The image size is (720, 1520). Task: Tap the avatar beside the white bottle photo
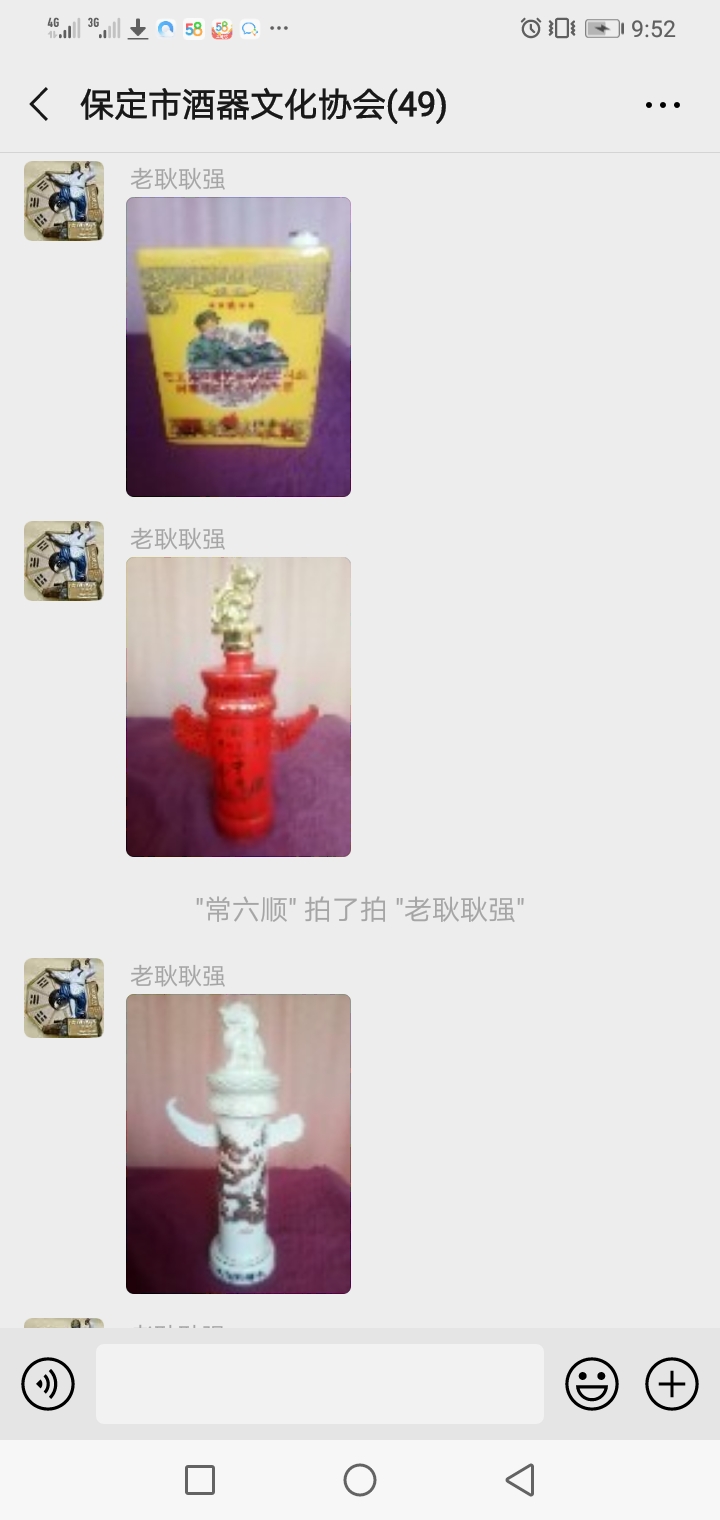pyautogui.click(x=64, y=998)
